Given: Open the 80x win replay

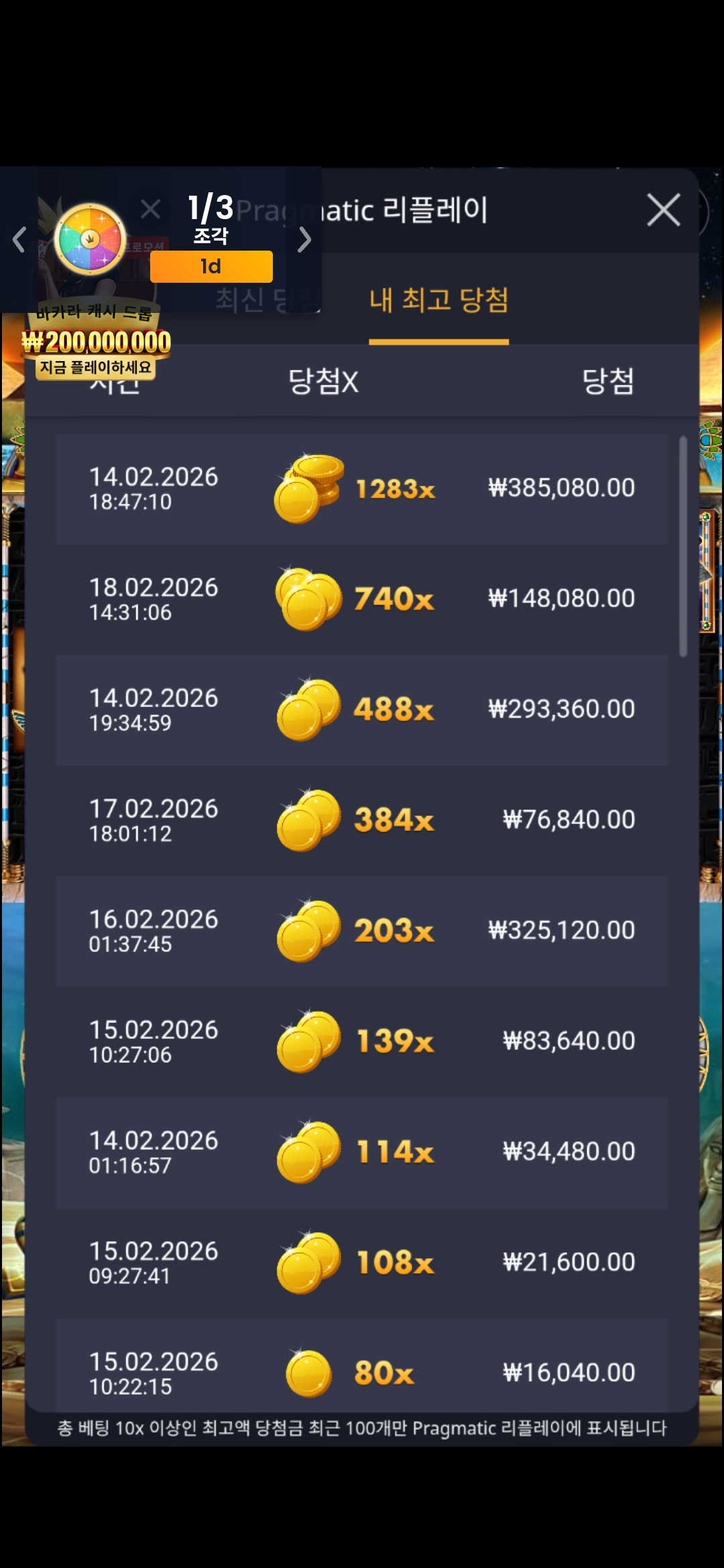Looking at the screenshot, I should pos(361,1370).
